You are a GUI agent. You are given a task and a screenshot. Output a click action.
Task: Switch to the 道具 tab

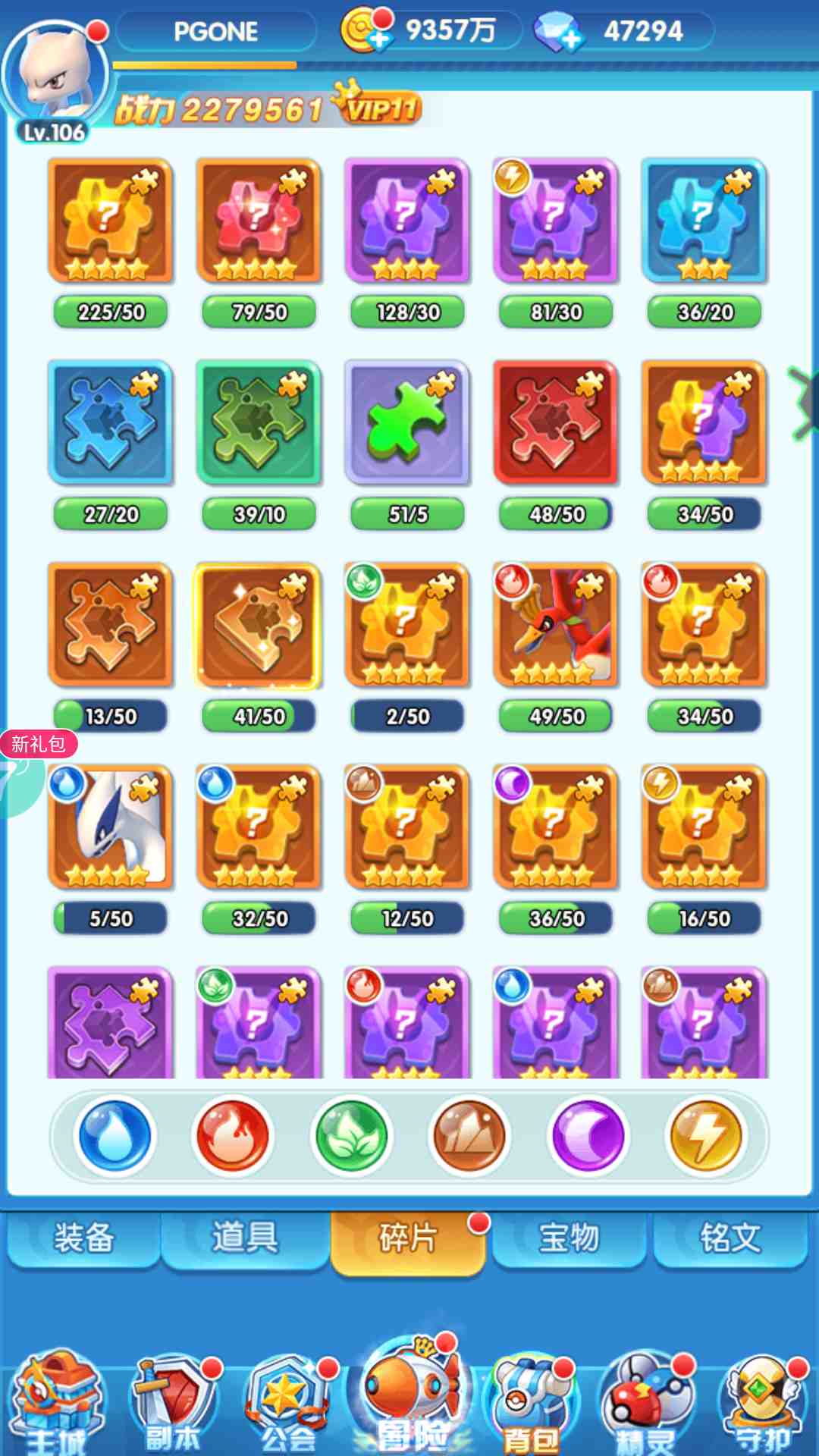(245, 1239)
